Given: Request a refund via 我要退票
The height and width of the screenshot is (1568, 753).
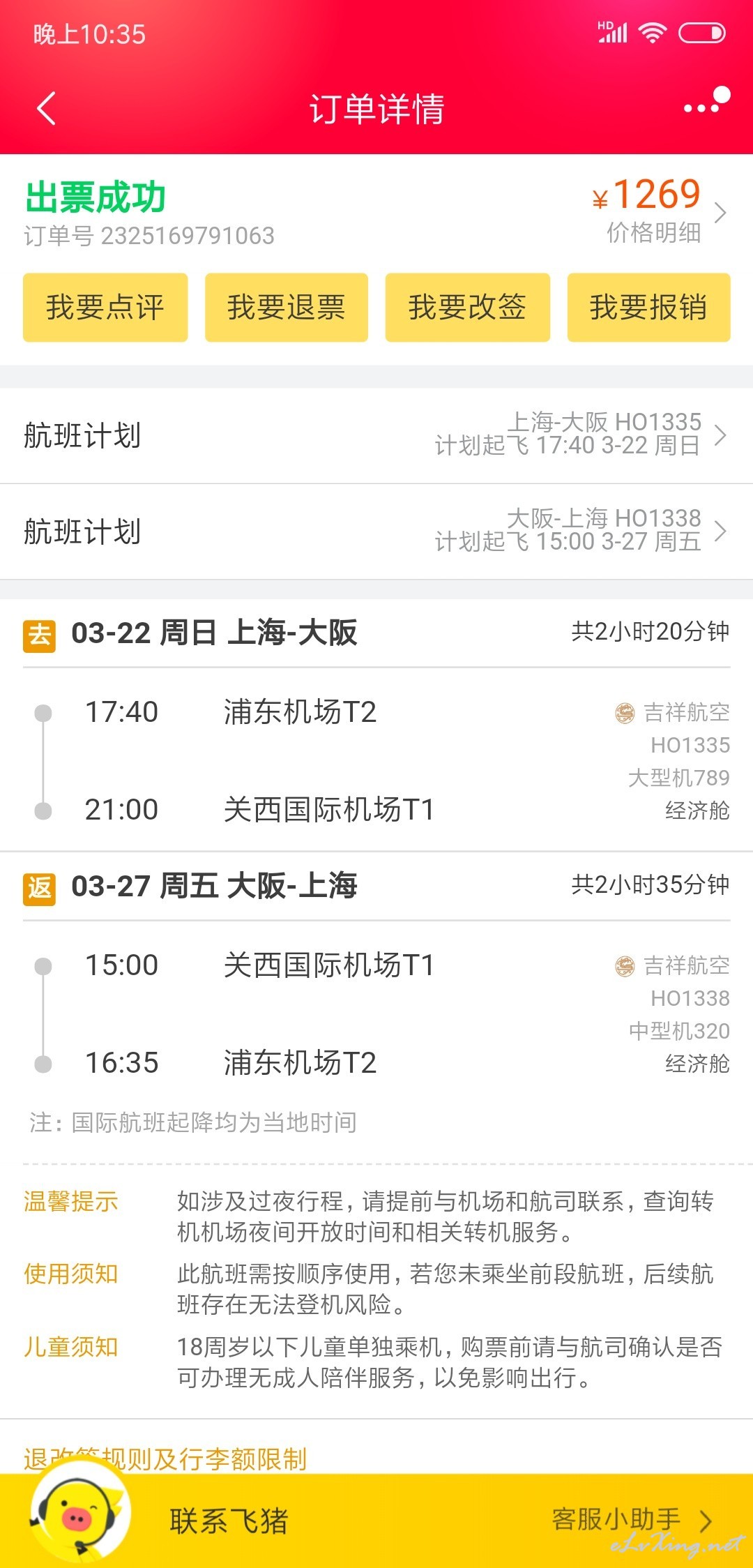Looking at the screenshot, I should click(x=287, y=308).
